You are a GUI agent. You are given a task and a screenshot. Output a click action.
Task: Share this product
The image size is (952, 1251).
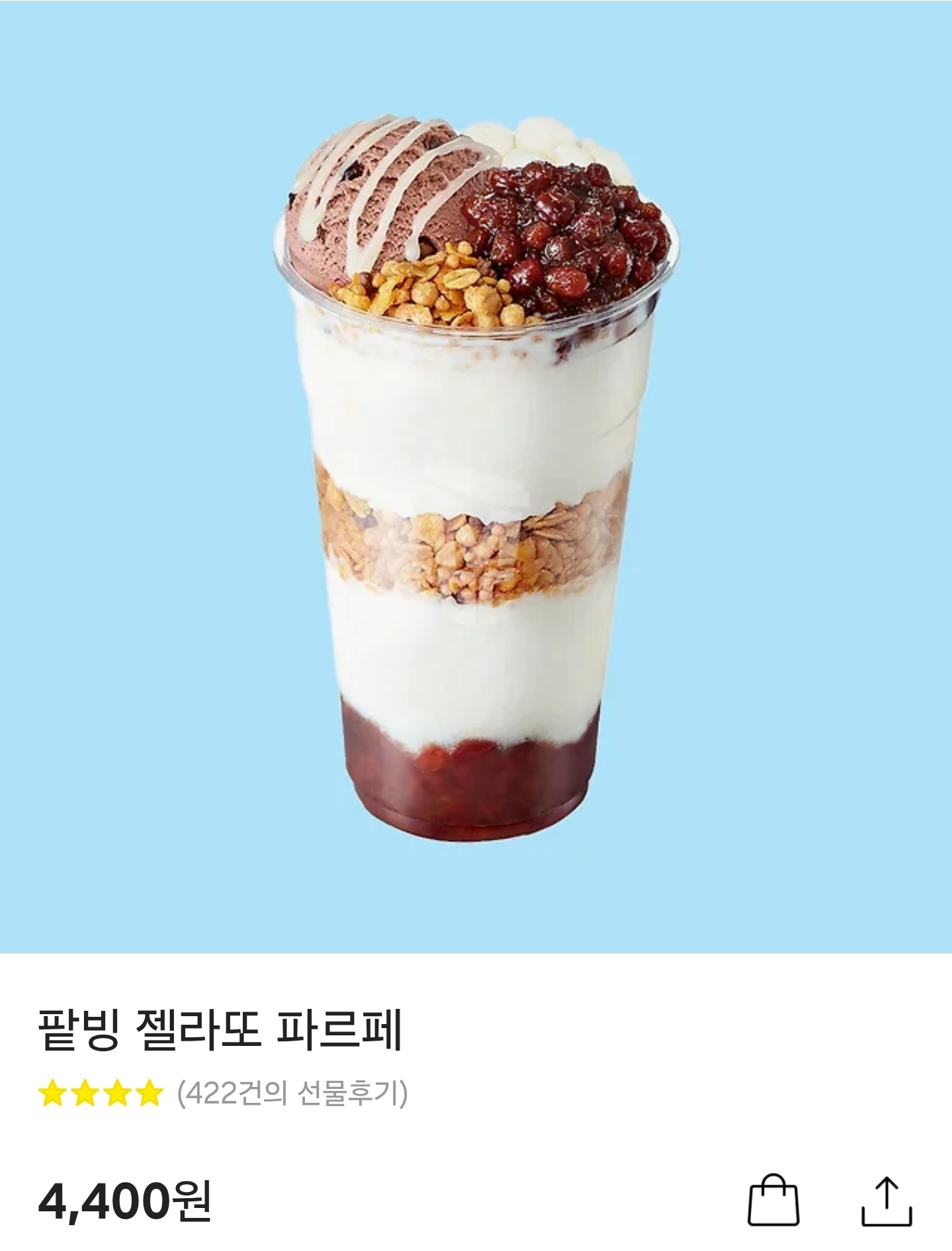pos(887,1201)
